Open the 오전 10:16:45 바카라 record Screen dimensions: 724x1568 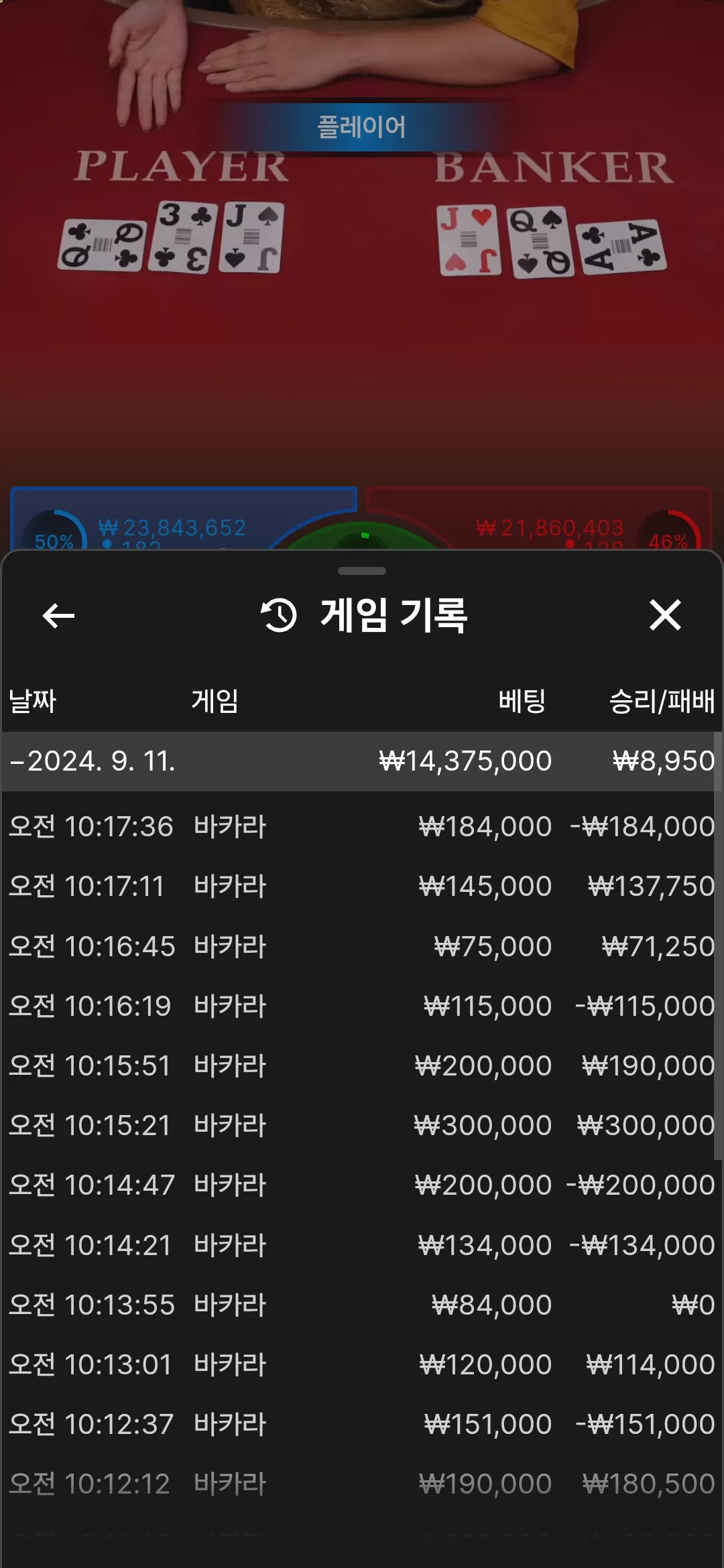point(362,946)
